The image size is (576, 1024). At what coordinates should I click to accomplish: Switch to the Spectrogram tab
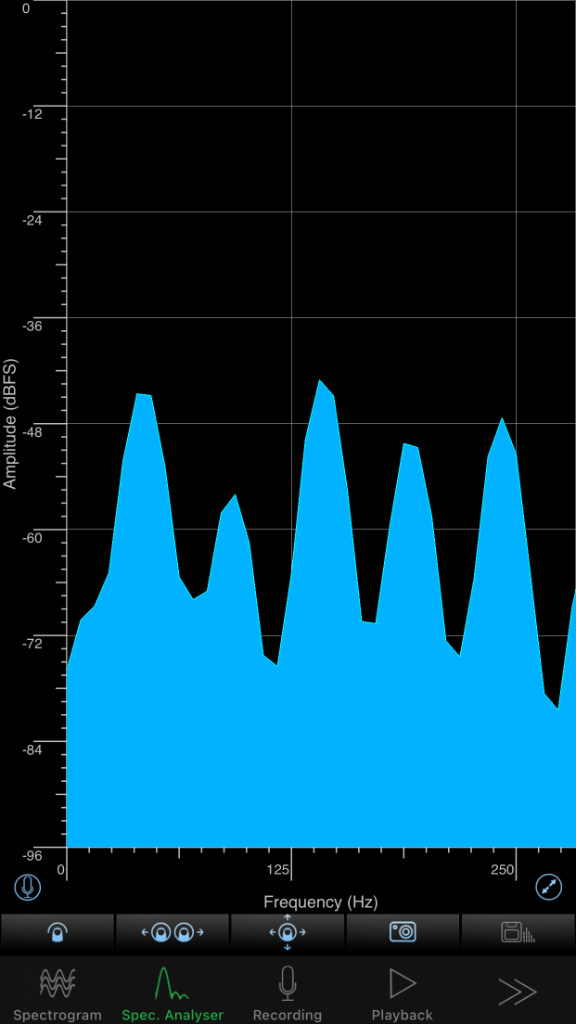coord(57,993)
